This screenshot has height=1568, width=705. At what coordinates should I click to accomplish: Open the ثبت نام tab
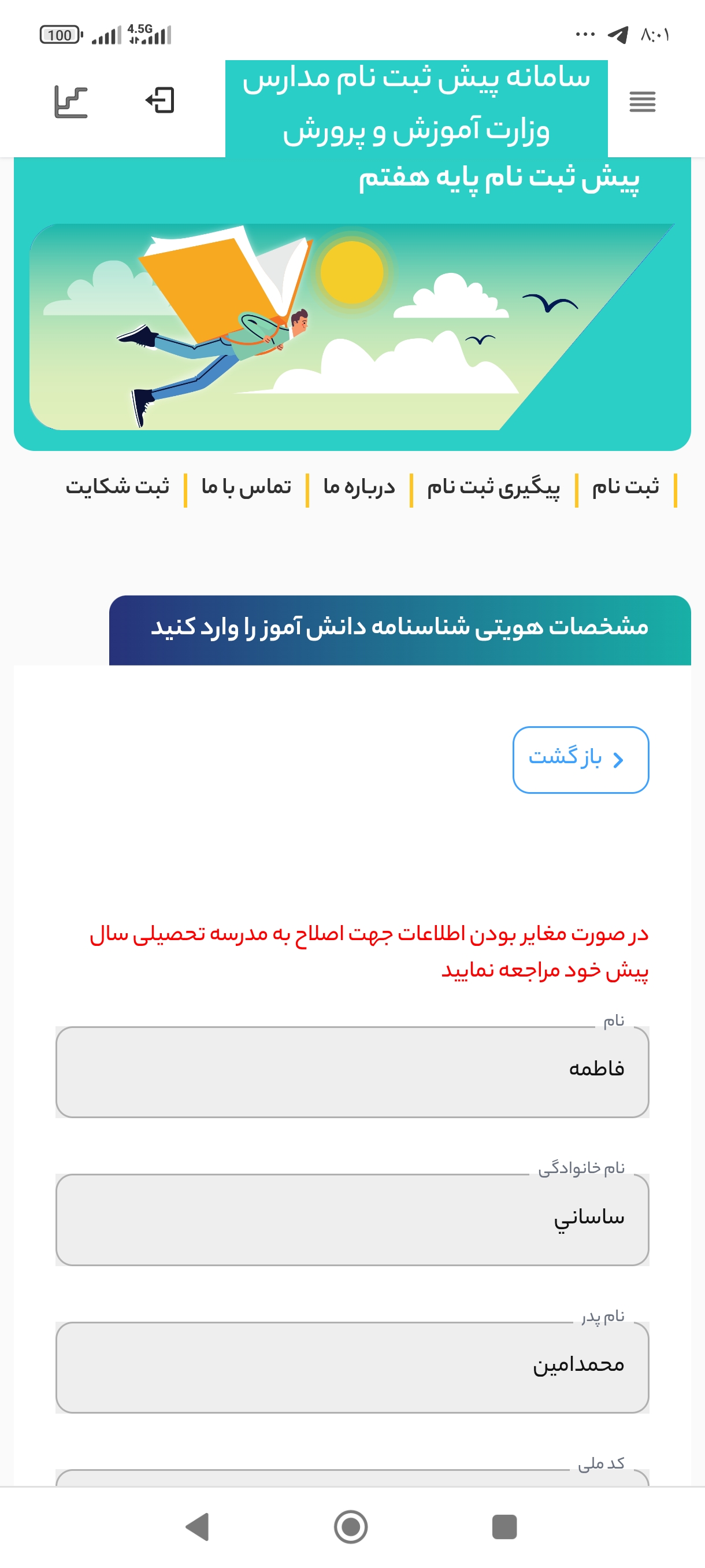tap(625, 487)
